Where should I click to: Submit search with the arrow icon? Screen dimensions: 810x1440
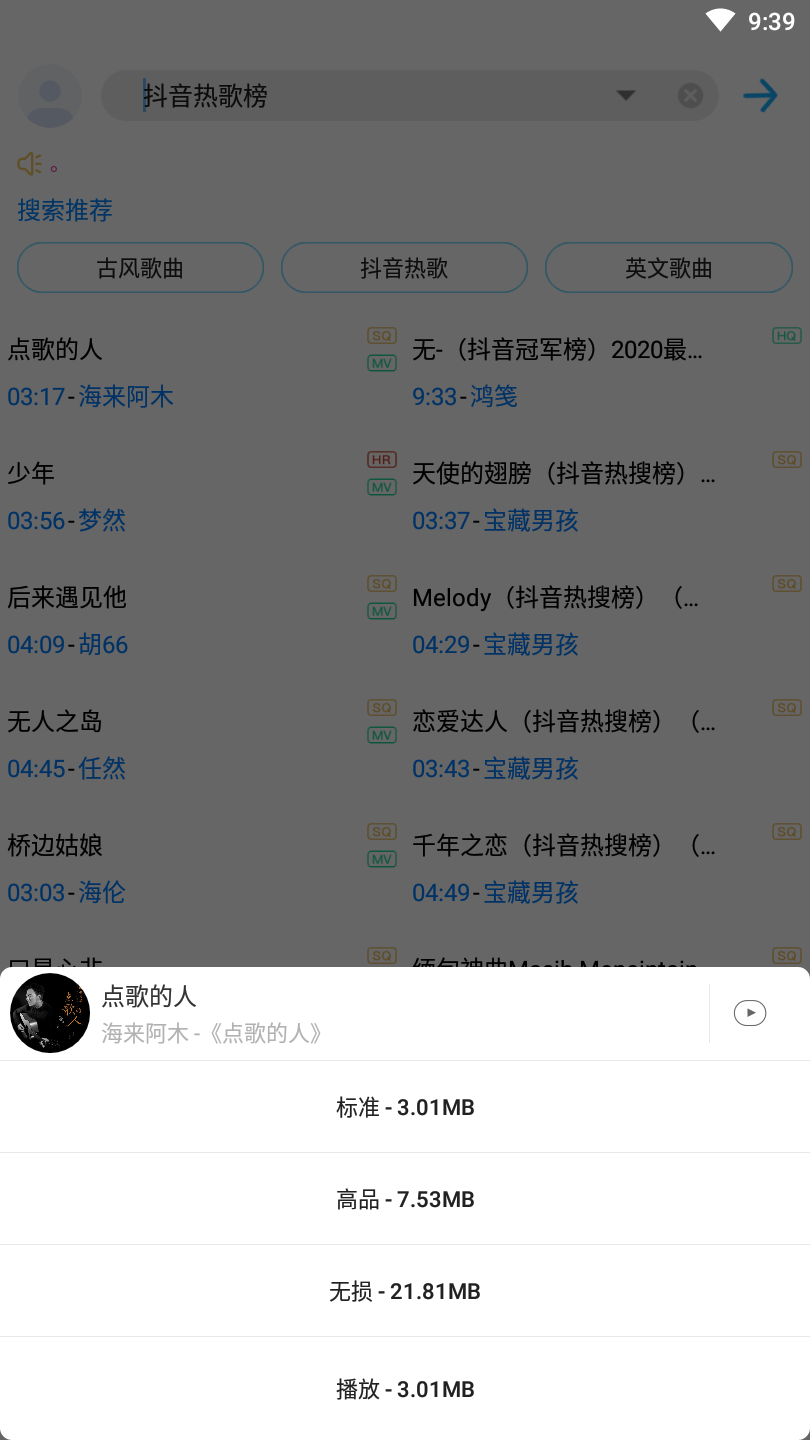[760, 96]
